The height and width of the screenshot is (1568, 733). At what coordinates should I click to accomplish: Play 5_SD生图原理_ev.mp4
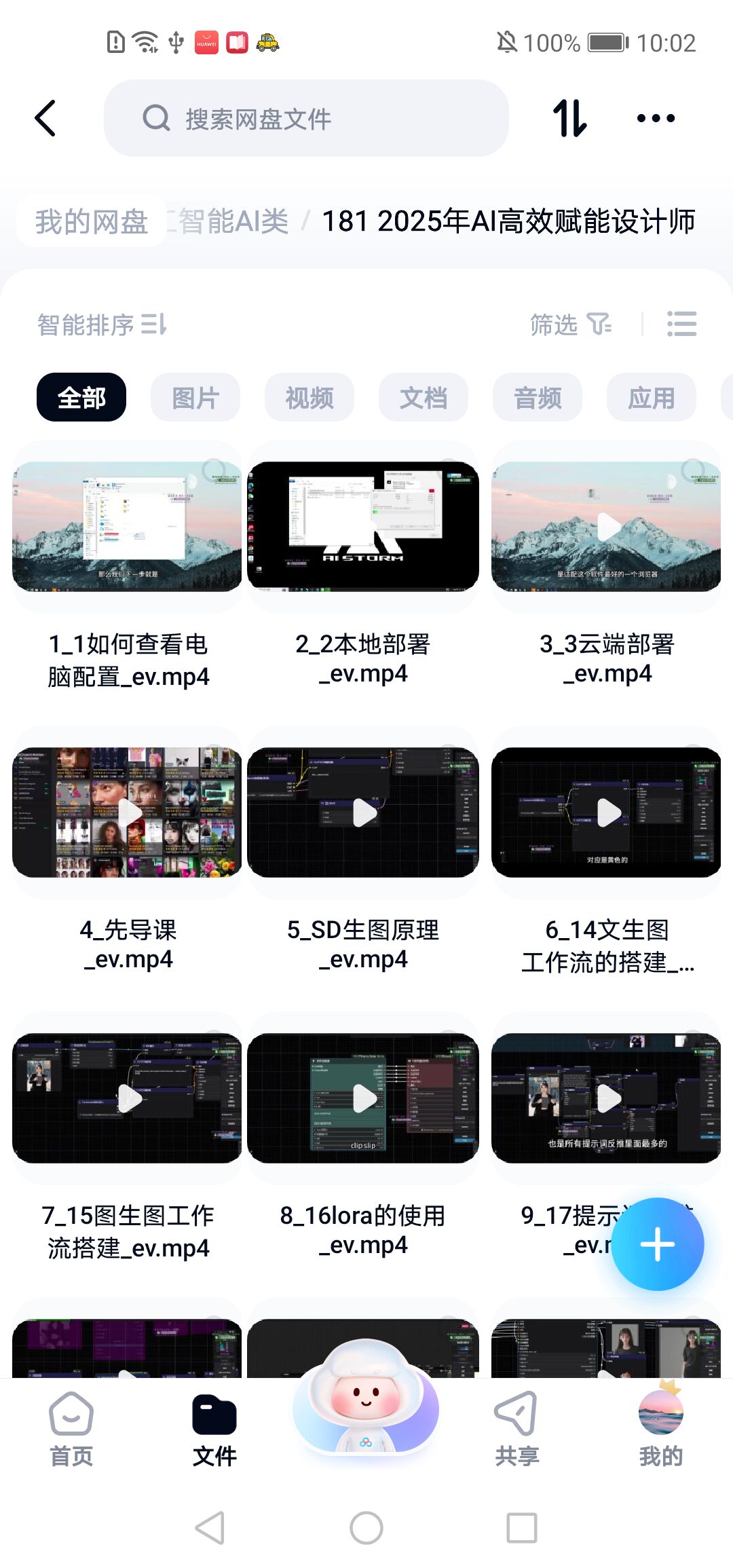363,813
